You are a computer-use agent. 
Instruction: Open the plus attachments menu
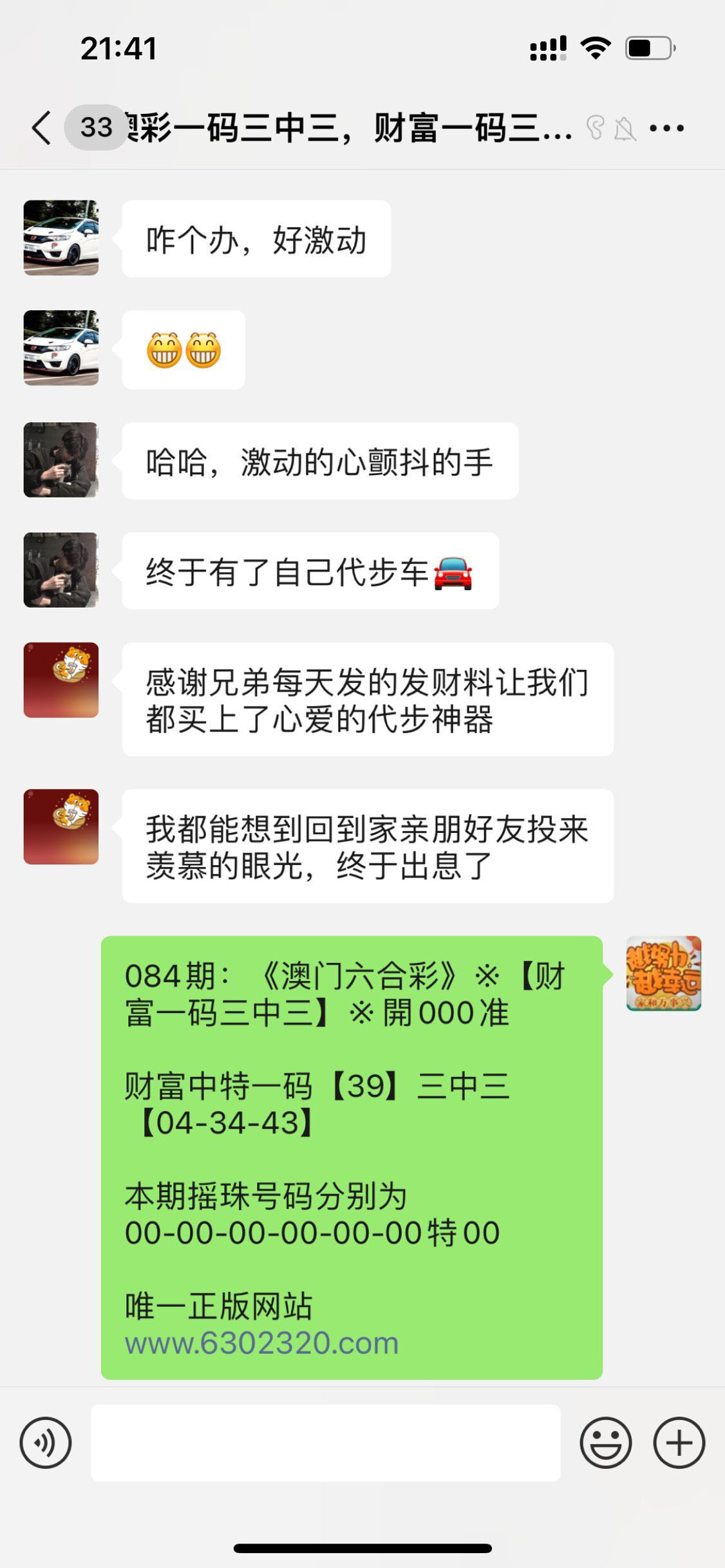(679, 1442)
